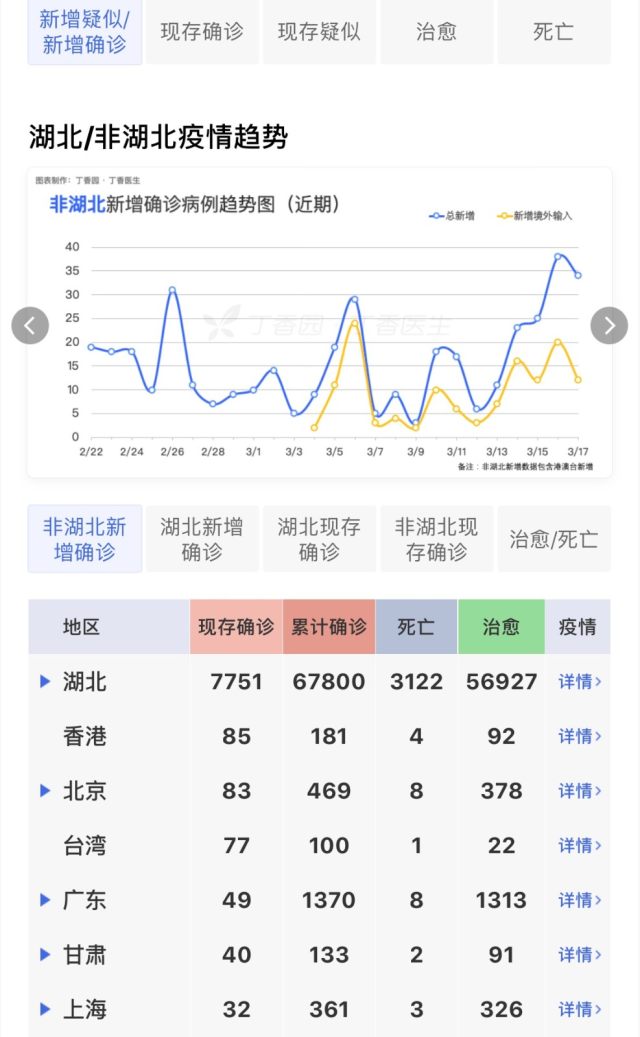Select the 湖北新增确诊 chart tab
Image resolution: width=640 pixels, height=1037 pixels.
click(x=202, y=539)
